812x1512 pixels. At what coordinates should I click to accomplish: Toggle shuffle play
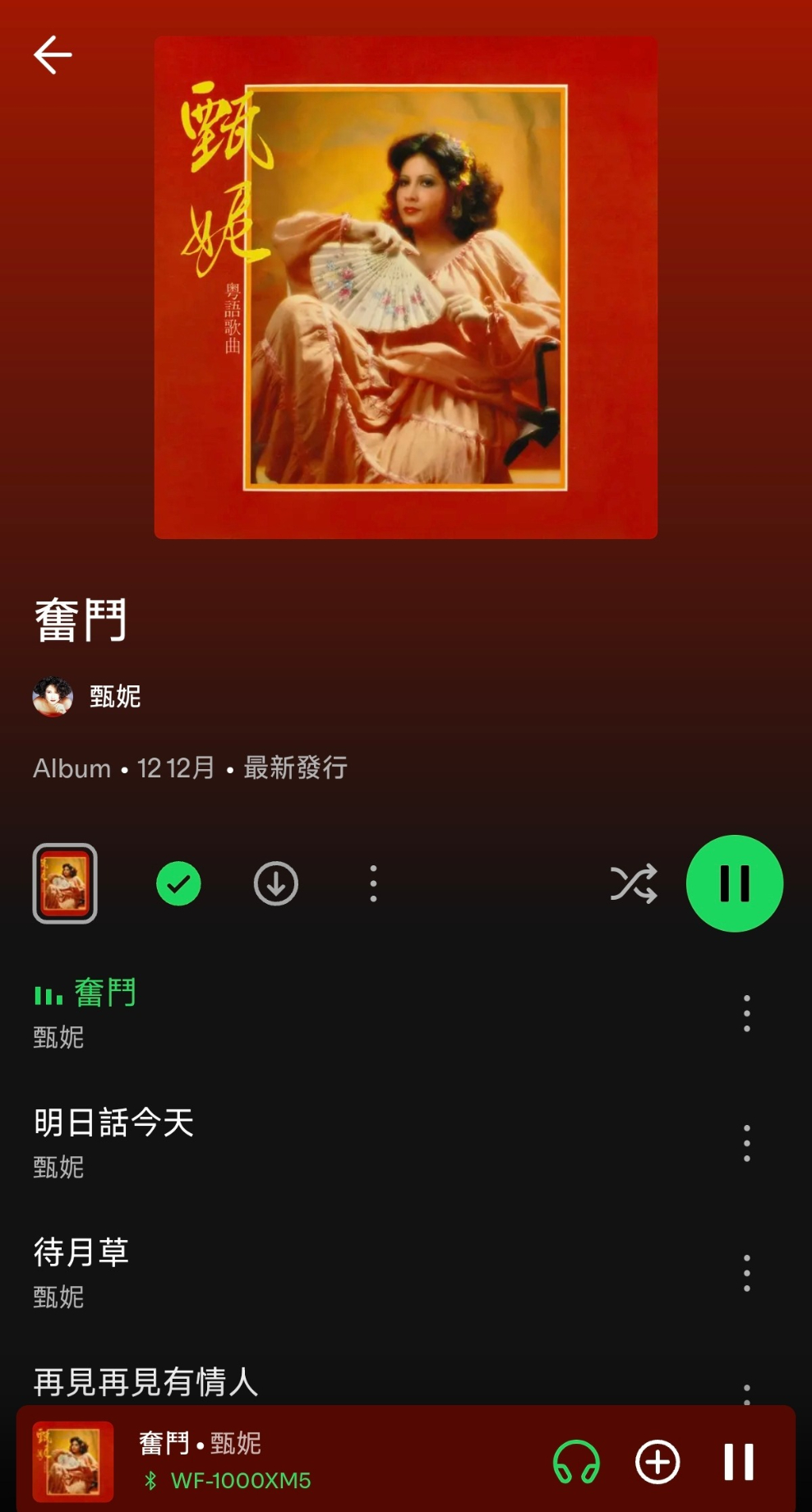pos(634,884)
